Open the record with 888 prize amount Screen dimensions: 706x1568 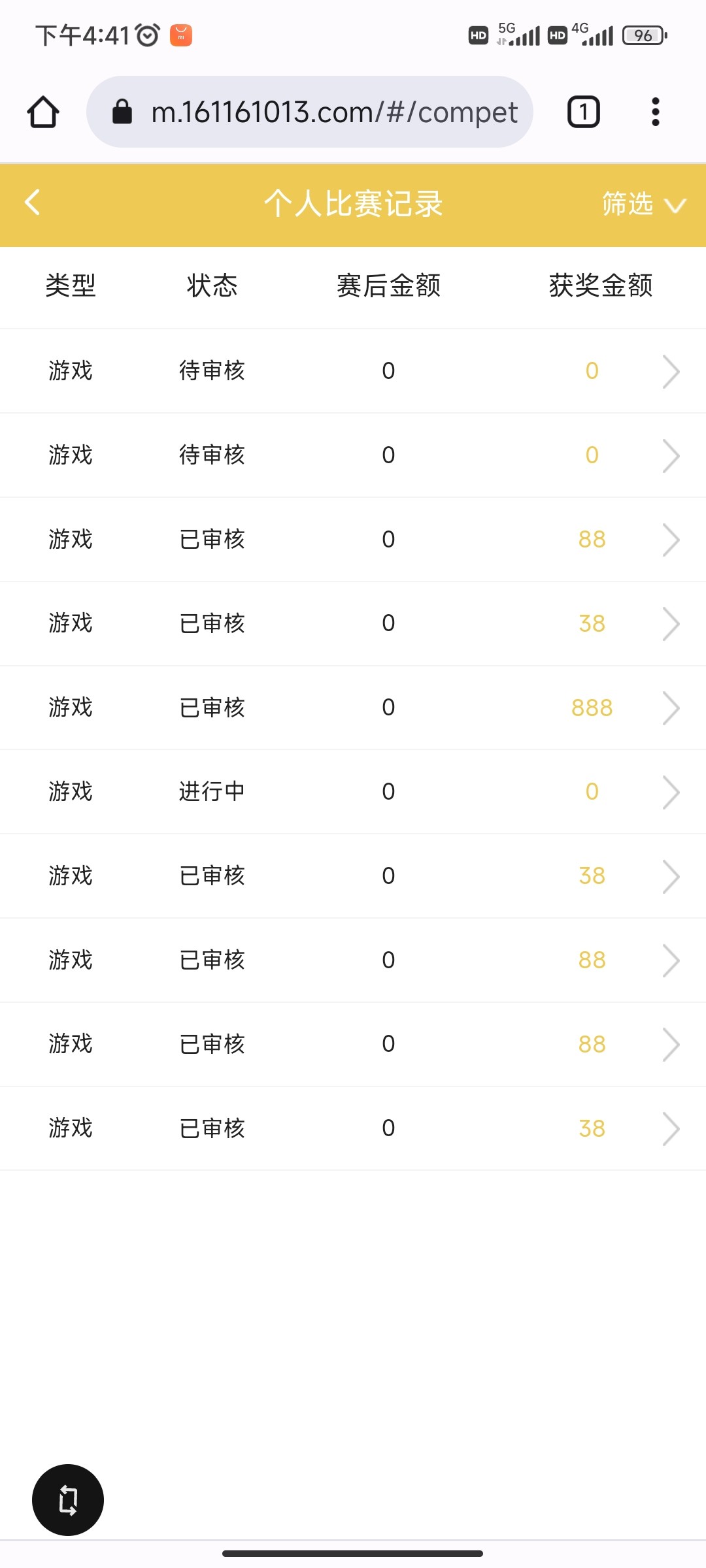click(353, 708)
